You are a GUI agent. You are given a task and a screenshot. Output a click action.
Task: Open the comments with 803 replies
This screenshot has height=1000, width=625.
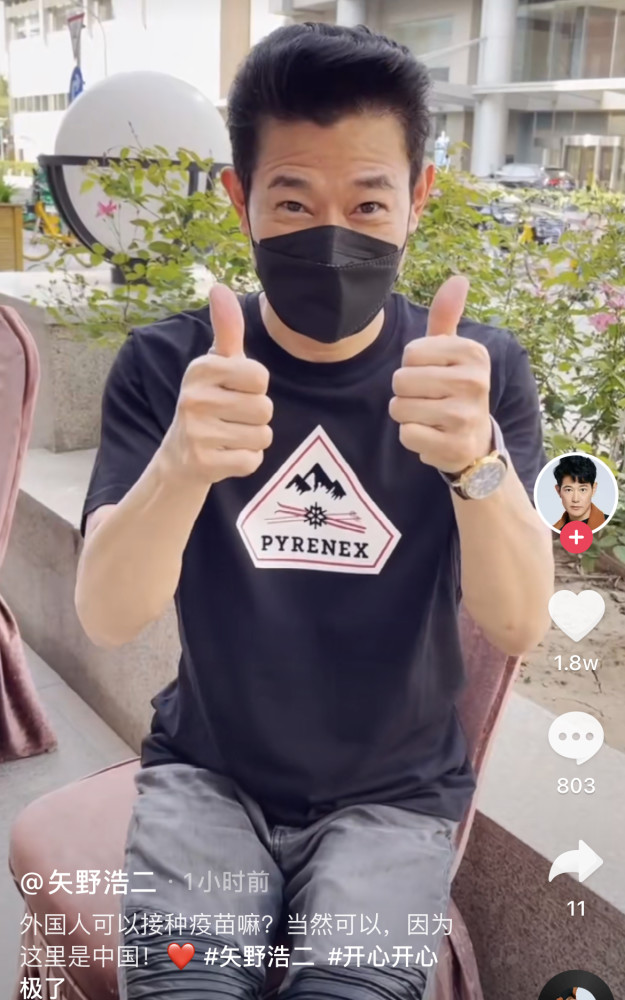coord(576,739)
